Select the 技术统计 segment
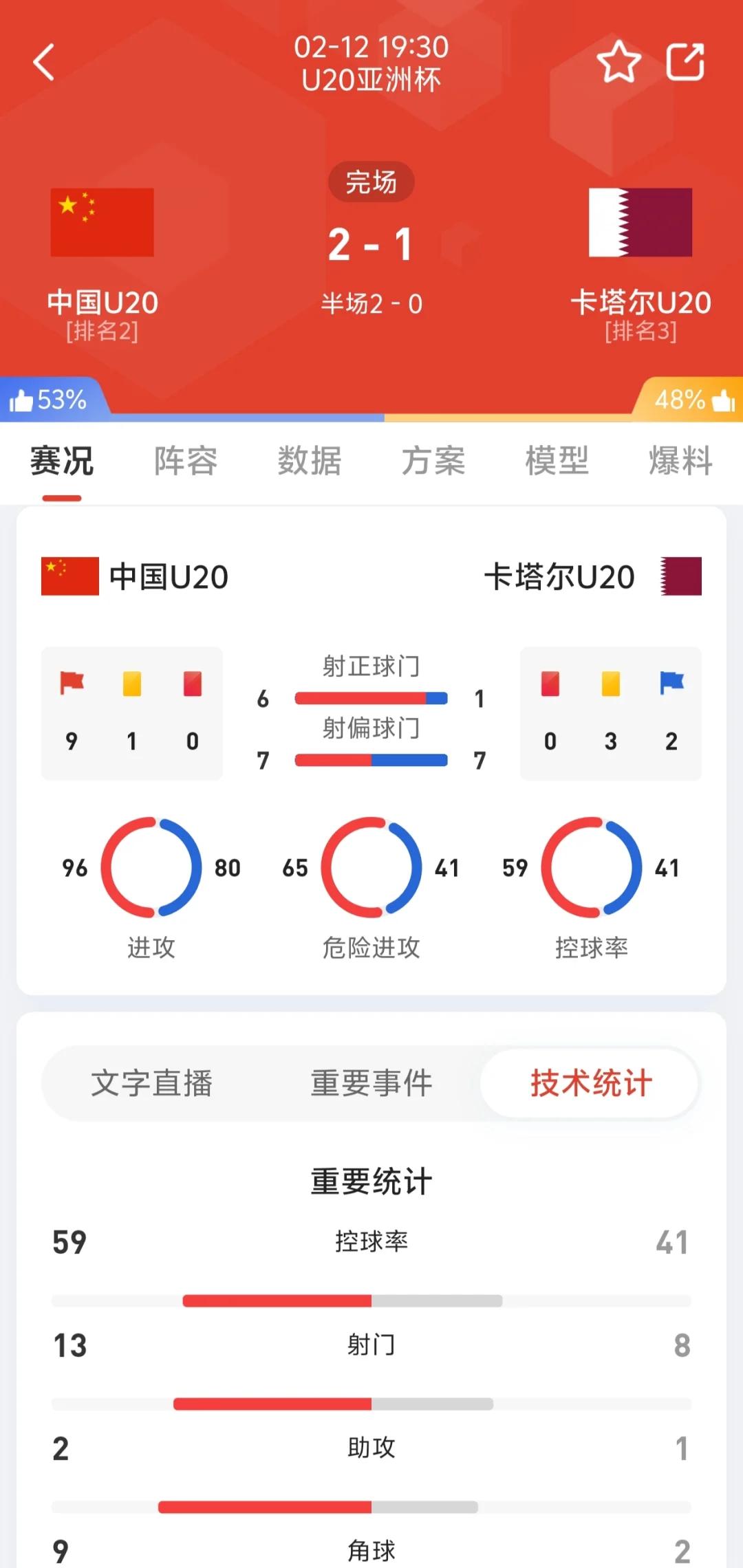The width and height of the screenshot is (743, 1568). (x=590, y=1083)
